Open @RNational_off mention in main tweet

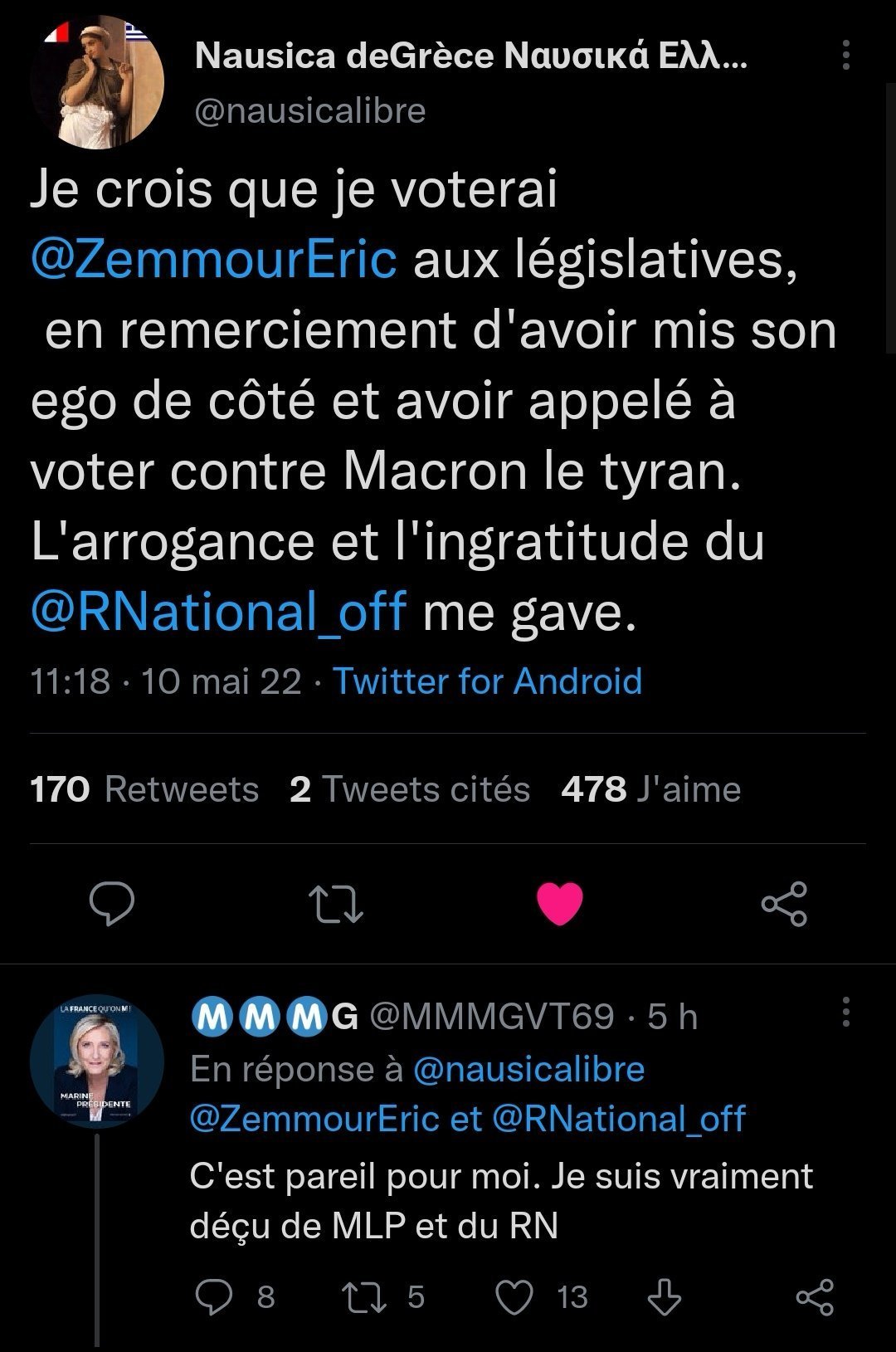click(x=218, y=611)
